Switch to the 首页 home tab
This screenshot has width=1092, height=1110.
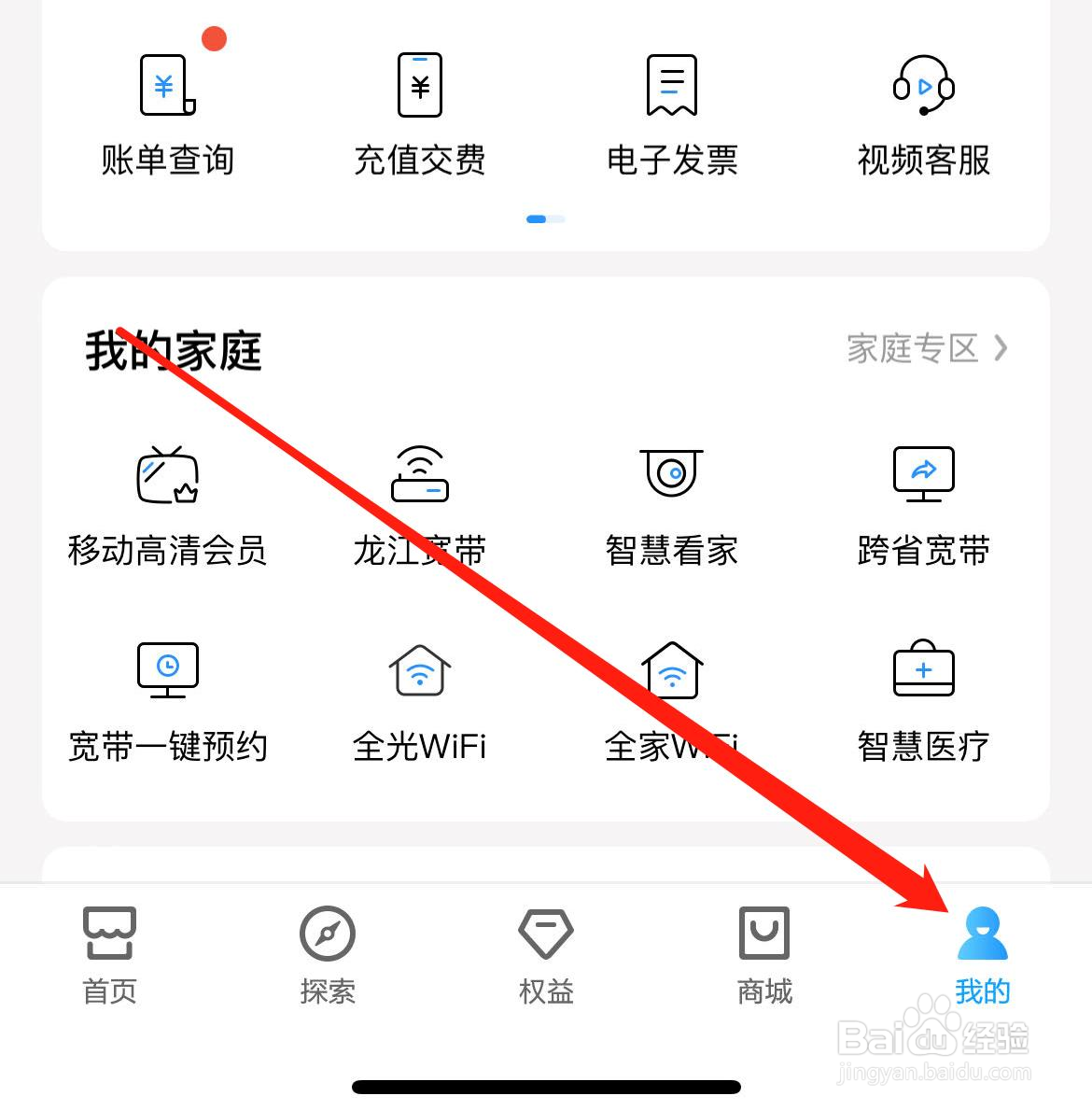tap(108, 952)
